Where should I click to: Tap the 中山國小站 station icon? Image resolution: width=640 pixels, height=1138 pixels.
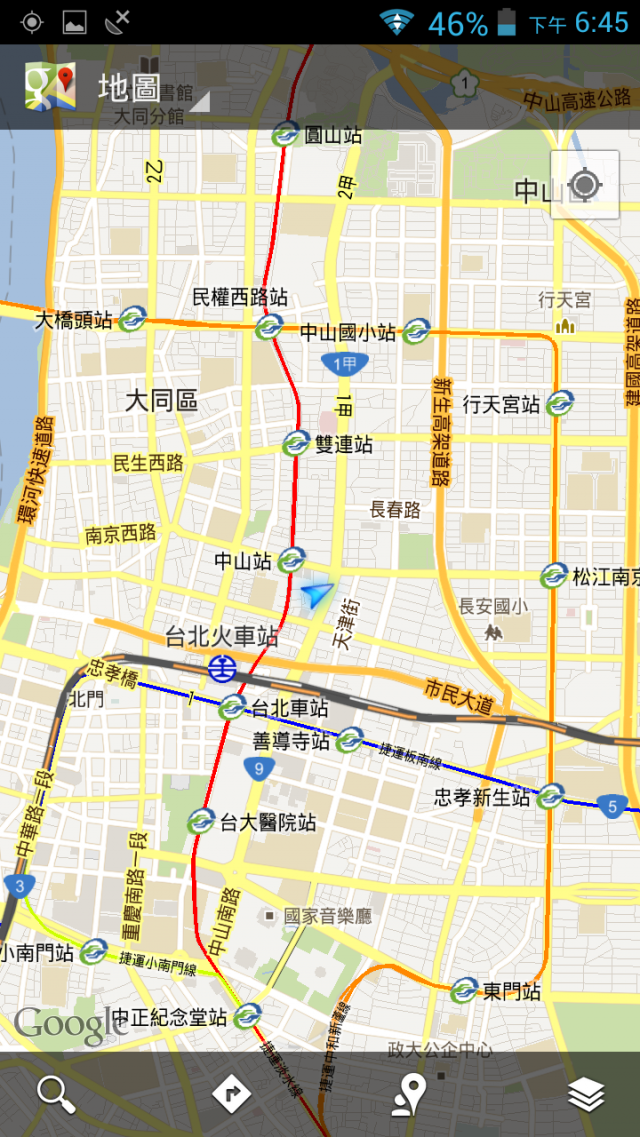coord(416,332)
